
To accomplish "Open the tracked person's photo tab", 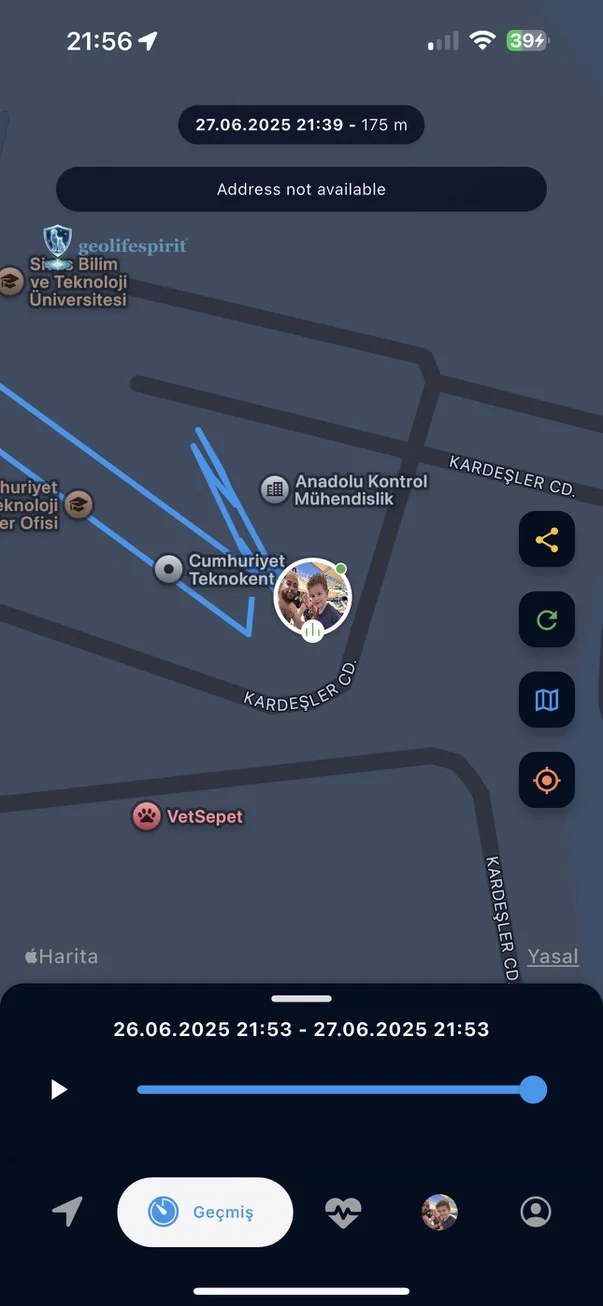I will click(x=440, y=1212).
